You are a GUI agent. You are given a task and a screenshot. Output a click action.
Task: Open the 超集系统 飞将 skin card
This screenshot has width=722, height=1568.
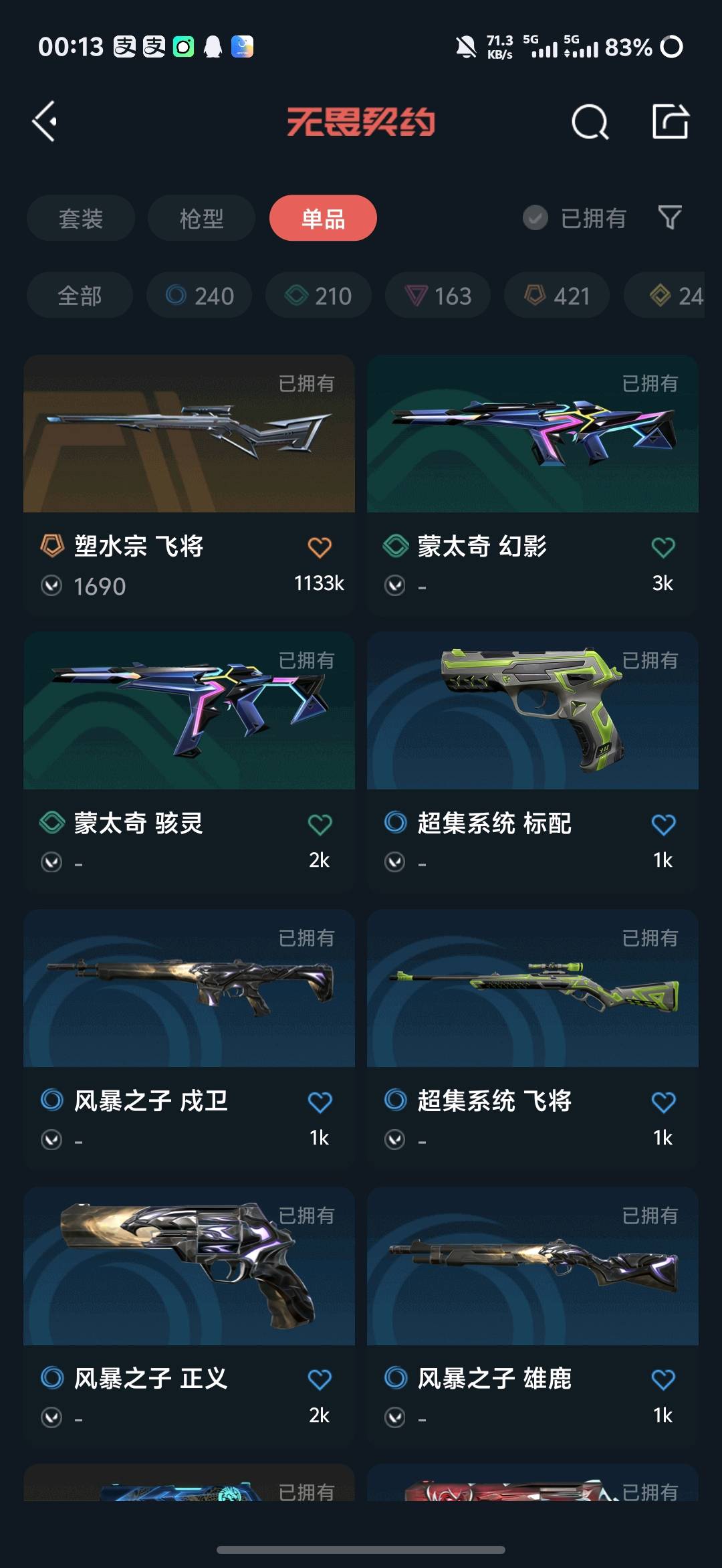(533, 1040)
